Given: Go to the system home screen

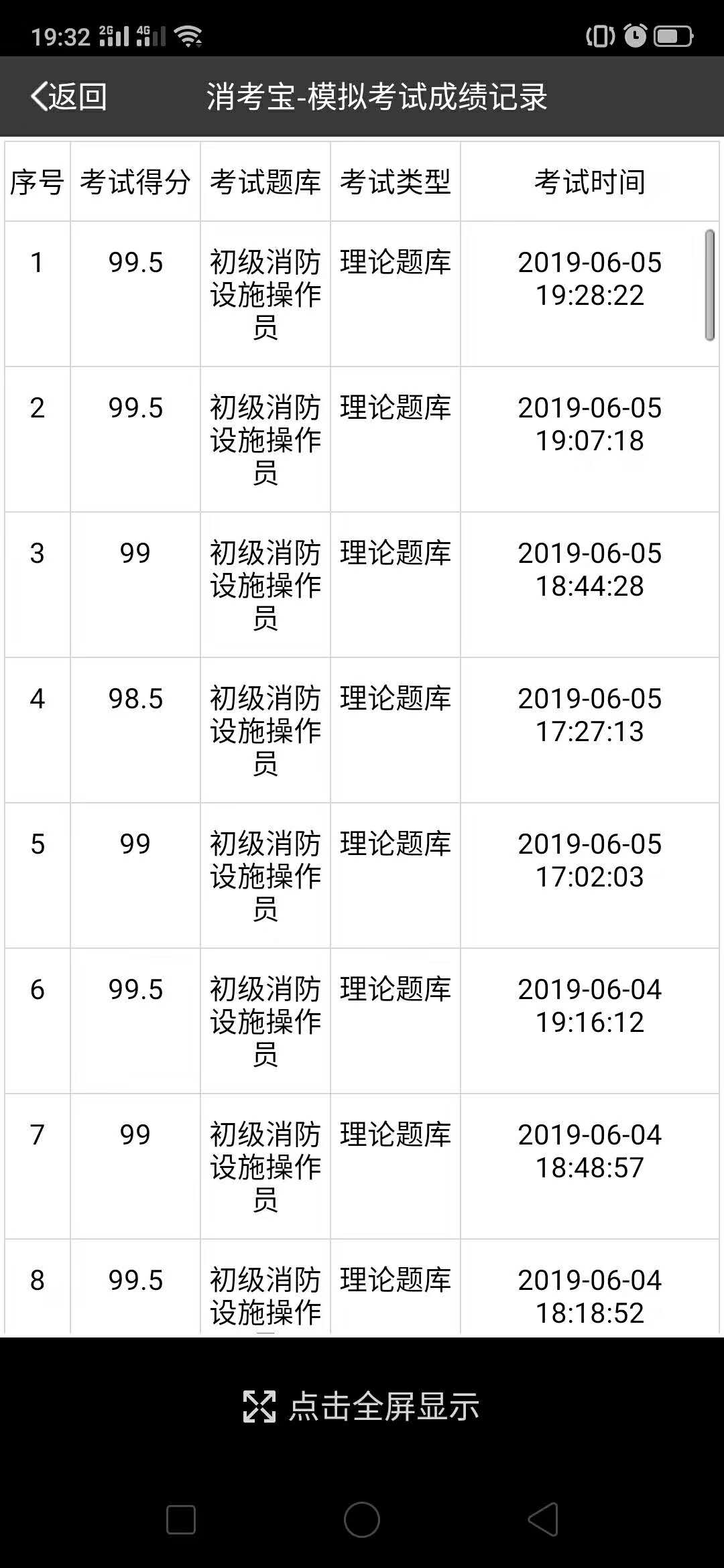Looking at the screenshot, I should 361,1519.
